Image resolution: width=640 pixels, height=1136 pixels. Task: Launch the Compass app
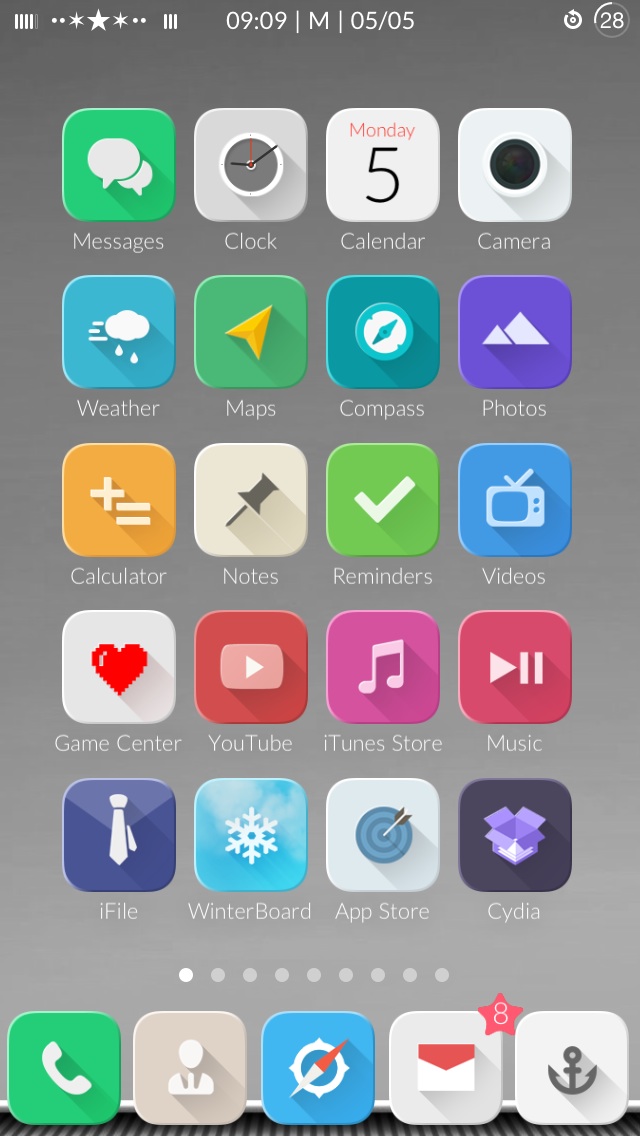tap(383, 332)
